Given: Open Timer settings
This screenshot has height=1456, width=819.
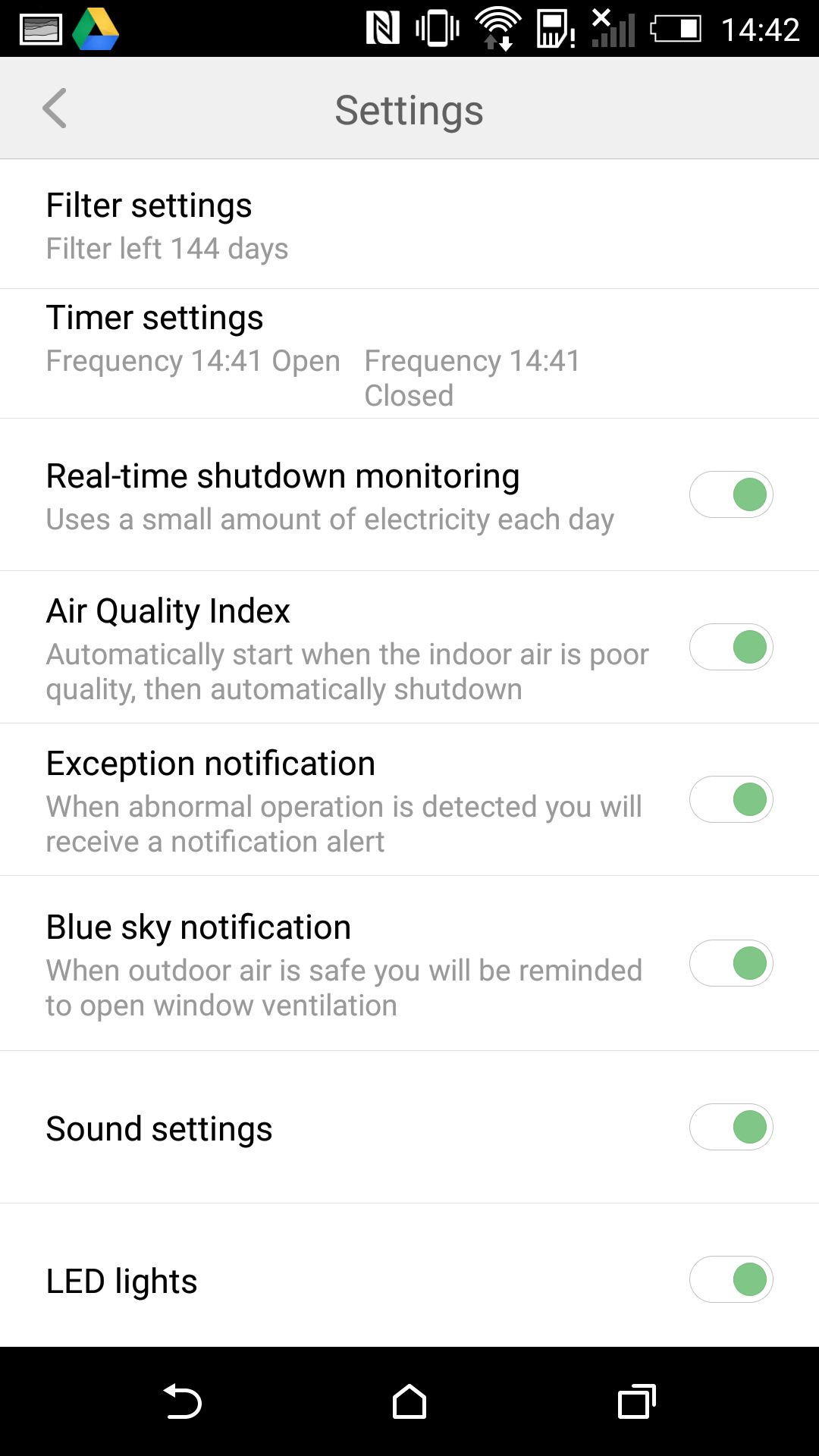Looking at the screenshot, I should click(409, 354).
